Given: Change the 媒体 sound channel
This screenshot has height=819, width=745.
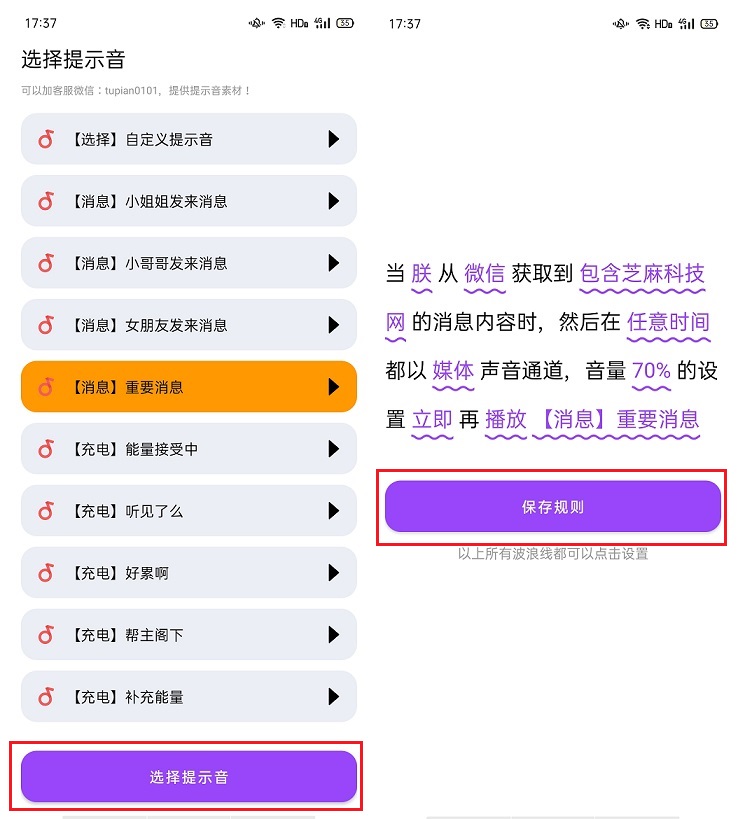Looking at the screenshot, I should click(x=453, y=371).
